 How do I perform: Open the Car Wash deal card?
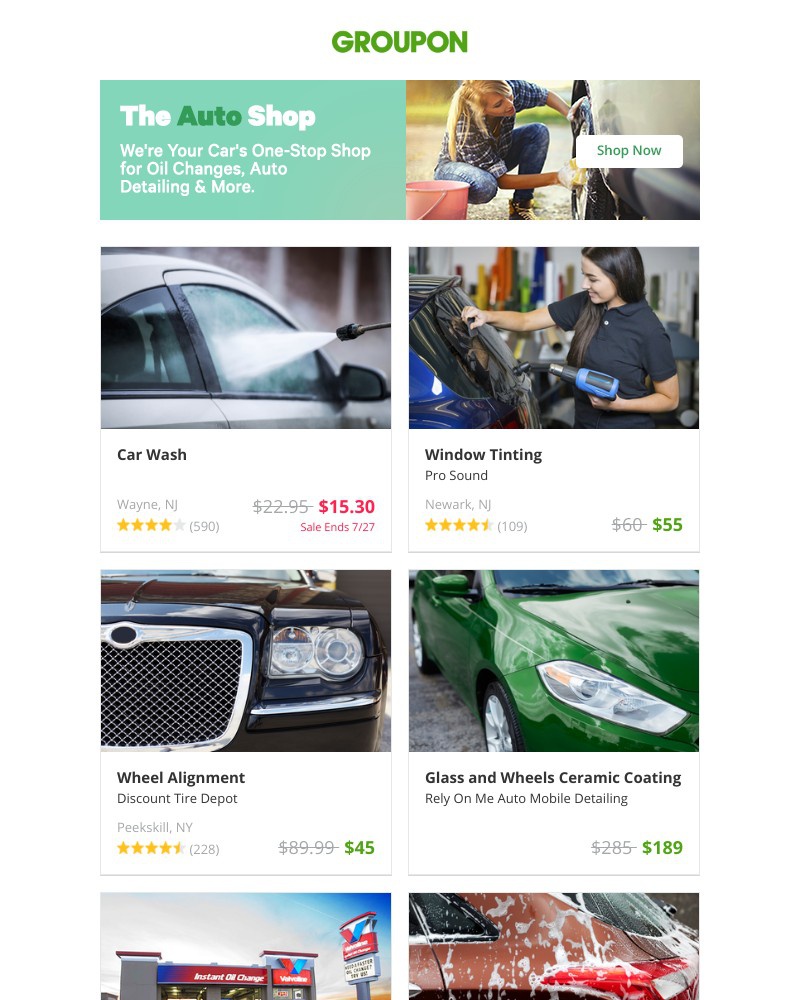[x=246, y=400]
